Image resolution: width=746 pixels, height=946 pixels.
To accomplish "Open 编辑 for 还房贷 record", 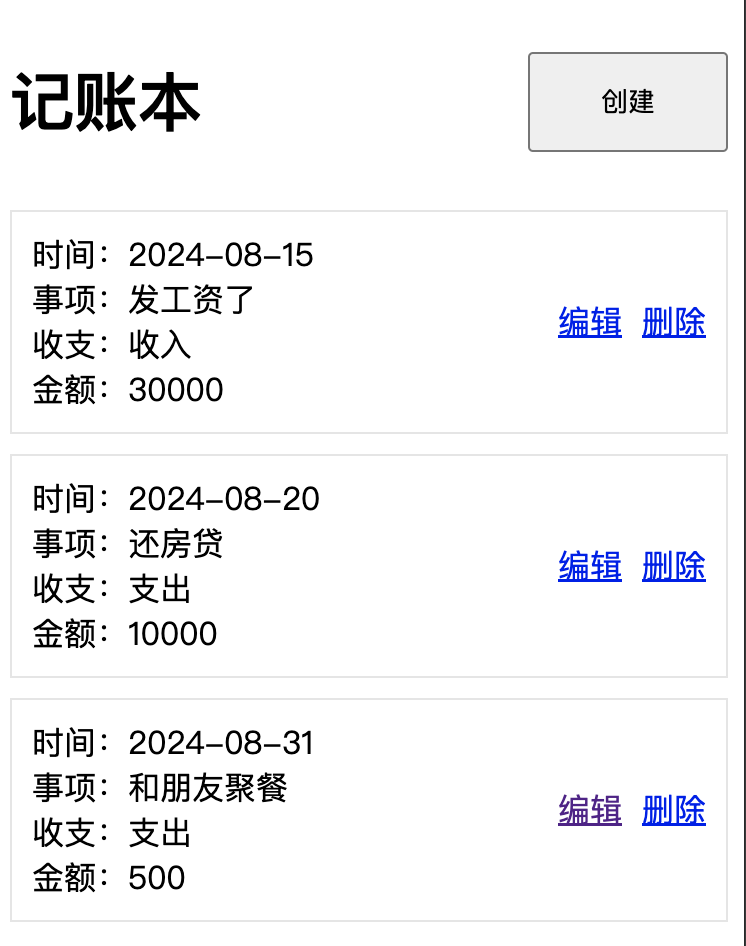I will [589, 567].
